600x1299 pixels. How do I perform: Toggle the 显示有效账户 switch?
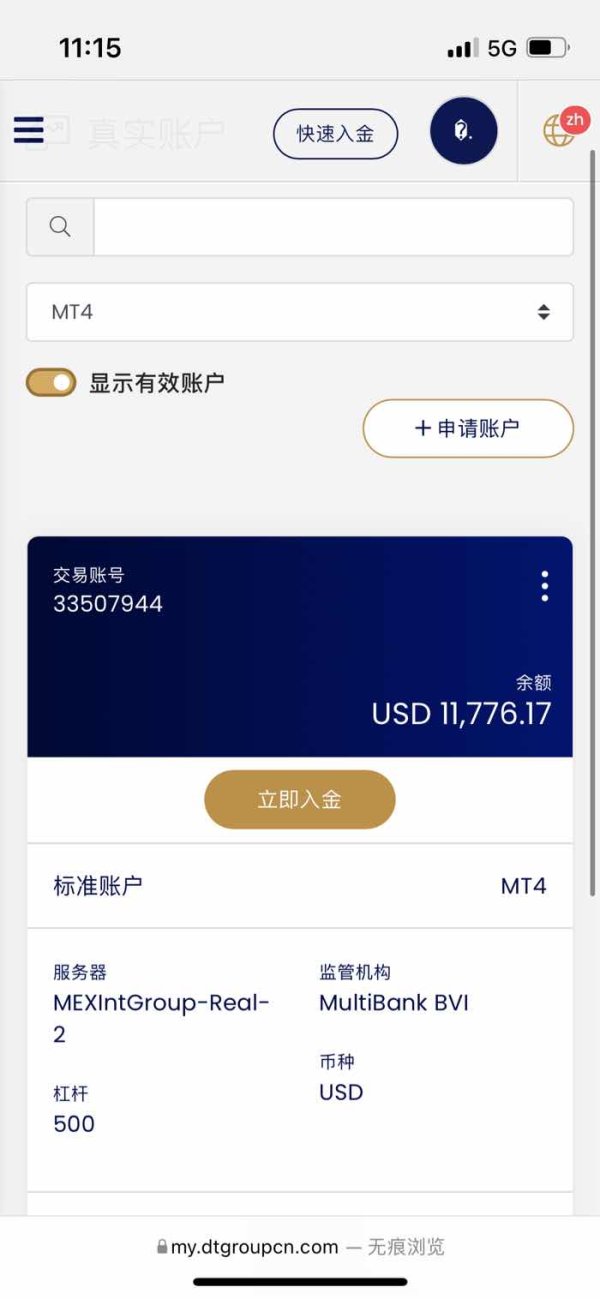(x=51, y=382)
